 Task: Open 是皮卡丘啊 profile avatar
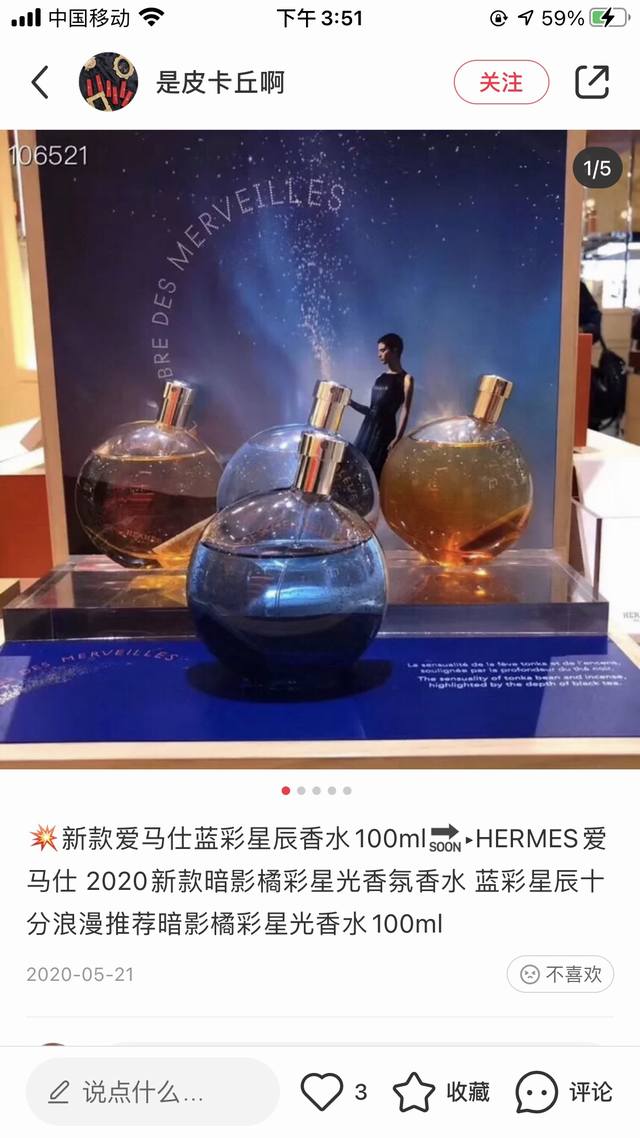click(108, 82)
